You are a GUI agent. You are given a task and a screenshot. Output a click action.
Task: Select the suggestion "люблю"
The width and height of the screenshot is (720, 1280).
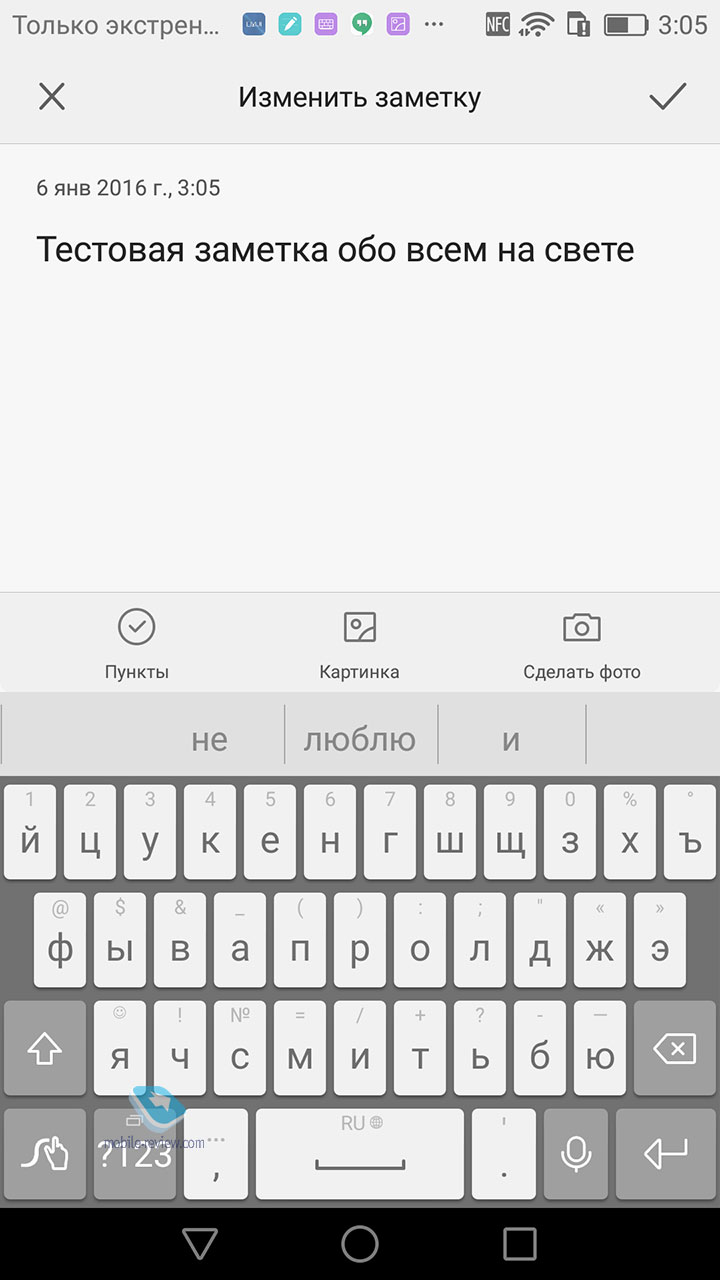click(360, 740)
